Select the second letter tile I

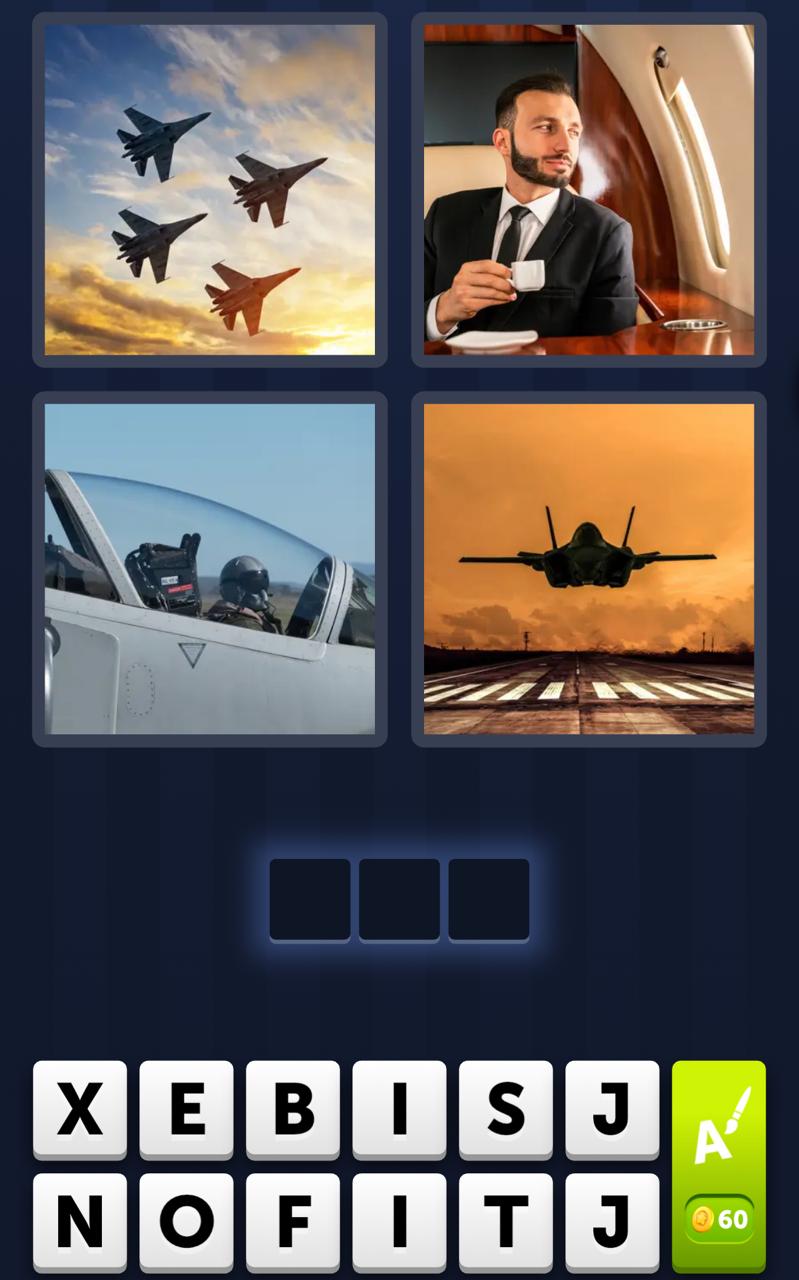pos(398,1220)
